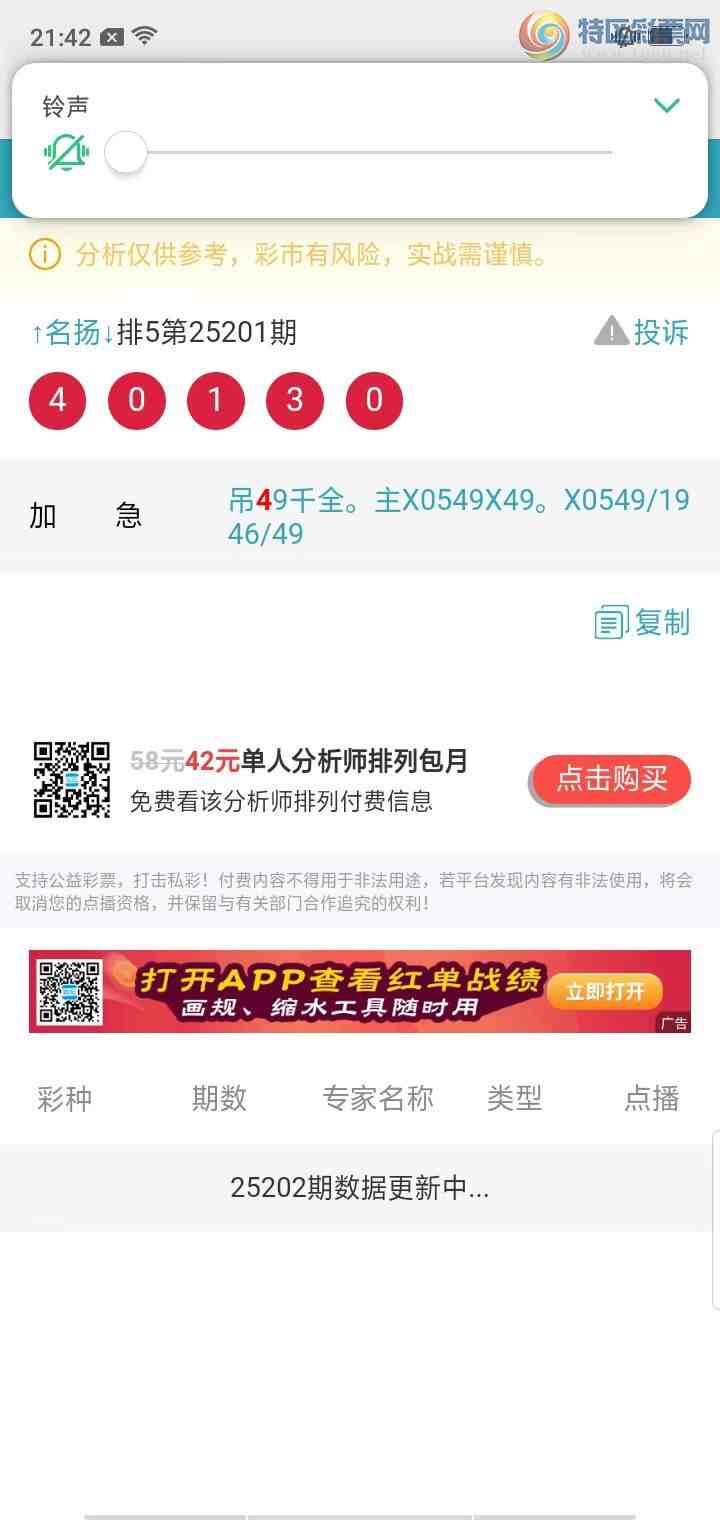Image resolution: width=720 pixels, height=1520 pixels.
Task: Open the 类型 column filter
Action: click(515, 1098)
